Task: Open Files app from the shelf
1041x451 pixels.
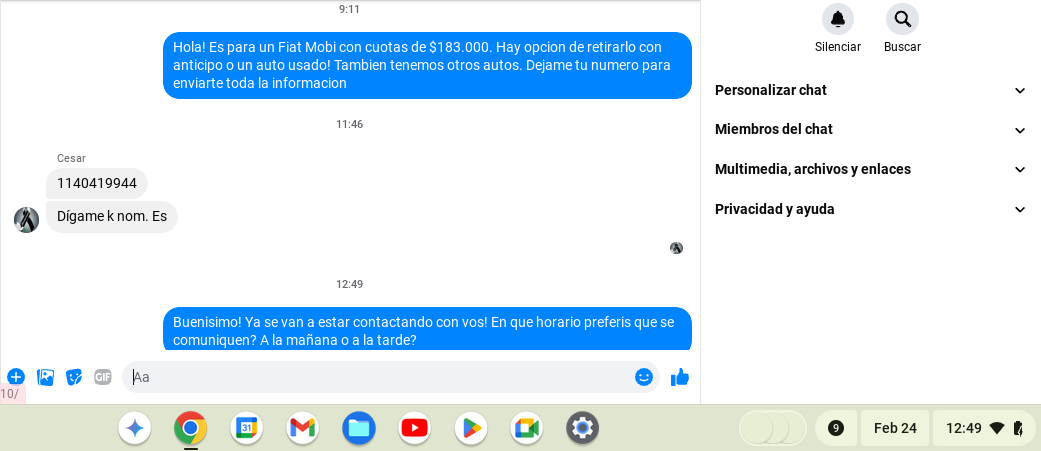Action: point(358,428)
